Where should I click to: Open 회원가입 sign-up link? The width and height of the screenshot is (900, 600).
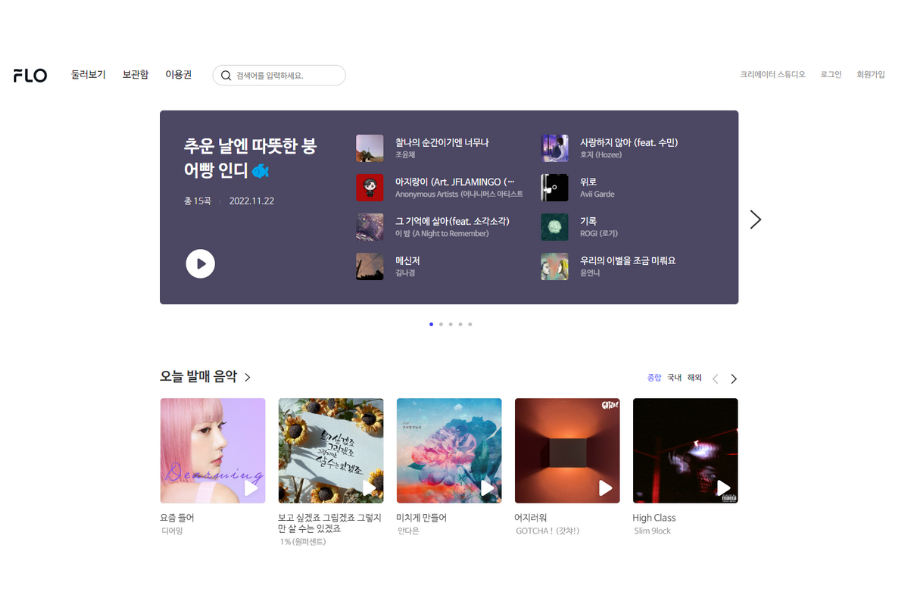870,75
